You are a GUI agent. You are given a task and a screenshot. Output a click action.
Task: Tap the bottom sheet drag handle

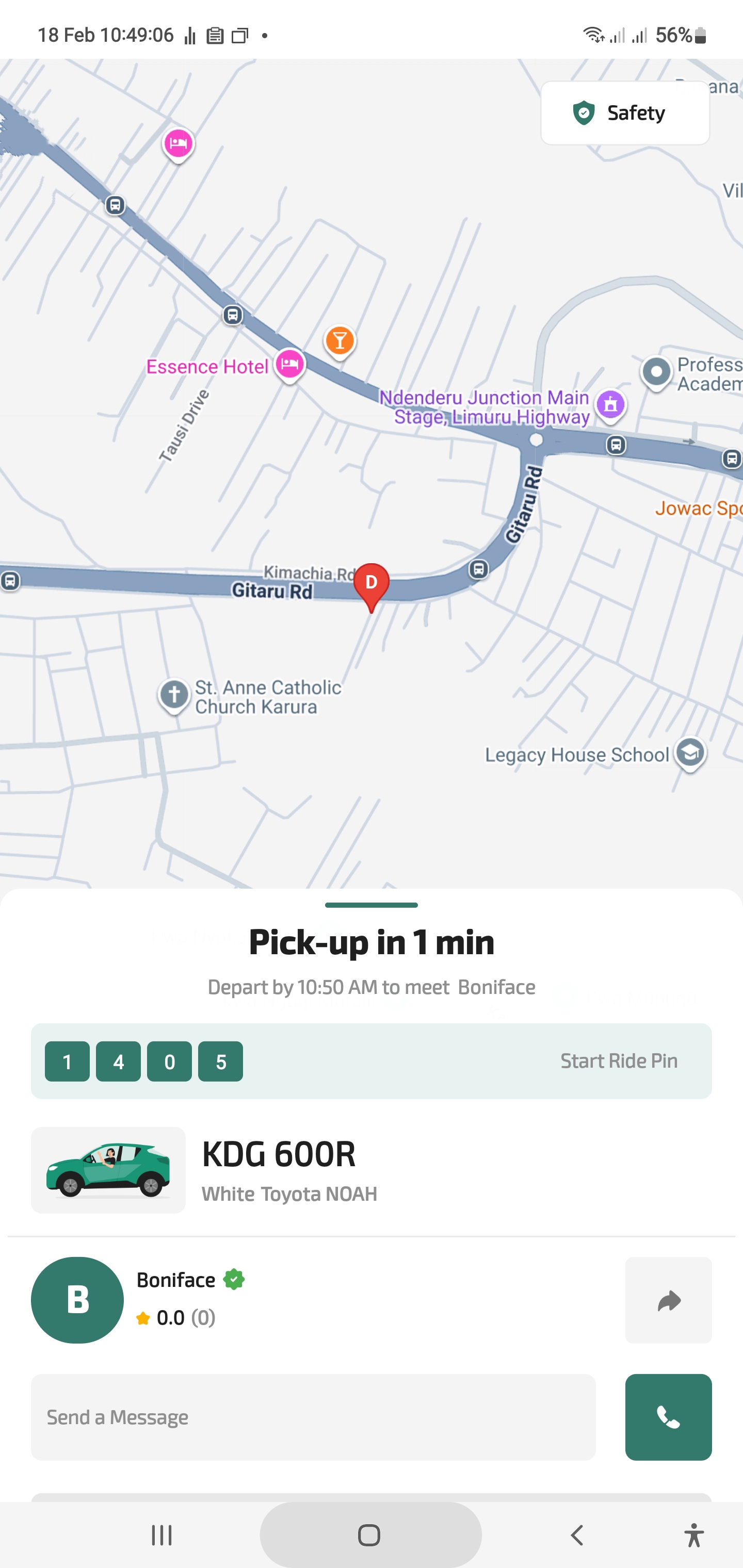pos(371,905)
